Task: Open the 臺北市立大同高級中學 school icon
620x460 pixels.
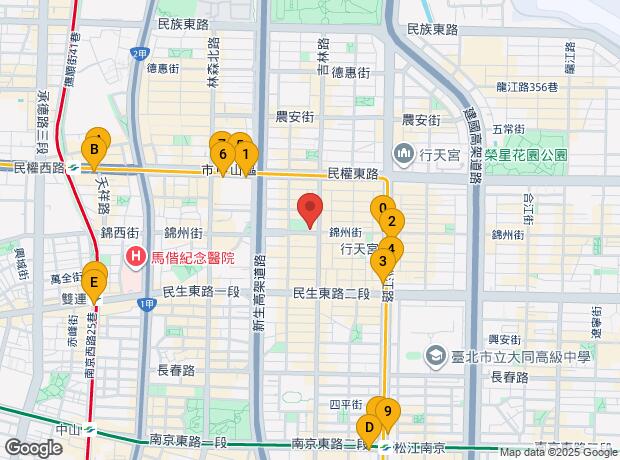Action: pos(435,357)
